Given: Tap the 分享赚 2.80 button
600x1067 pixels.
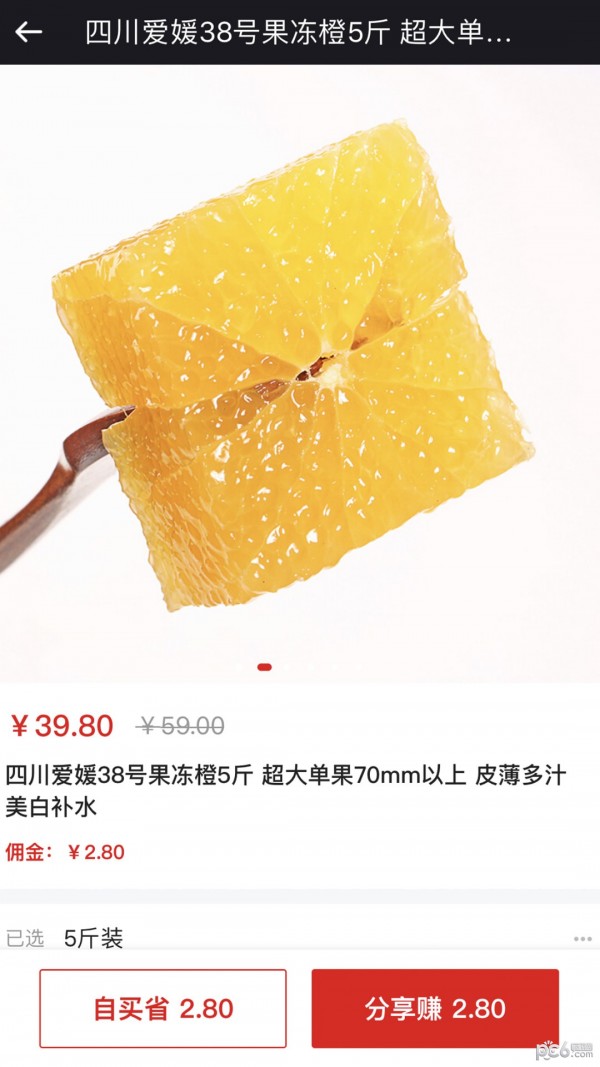Looking at the screenshot, I should coord(435,1008).
